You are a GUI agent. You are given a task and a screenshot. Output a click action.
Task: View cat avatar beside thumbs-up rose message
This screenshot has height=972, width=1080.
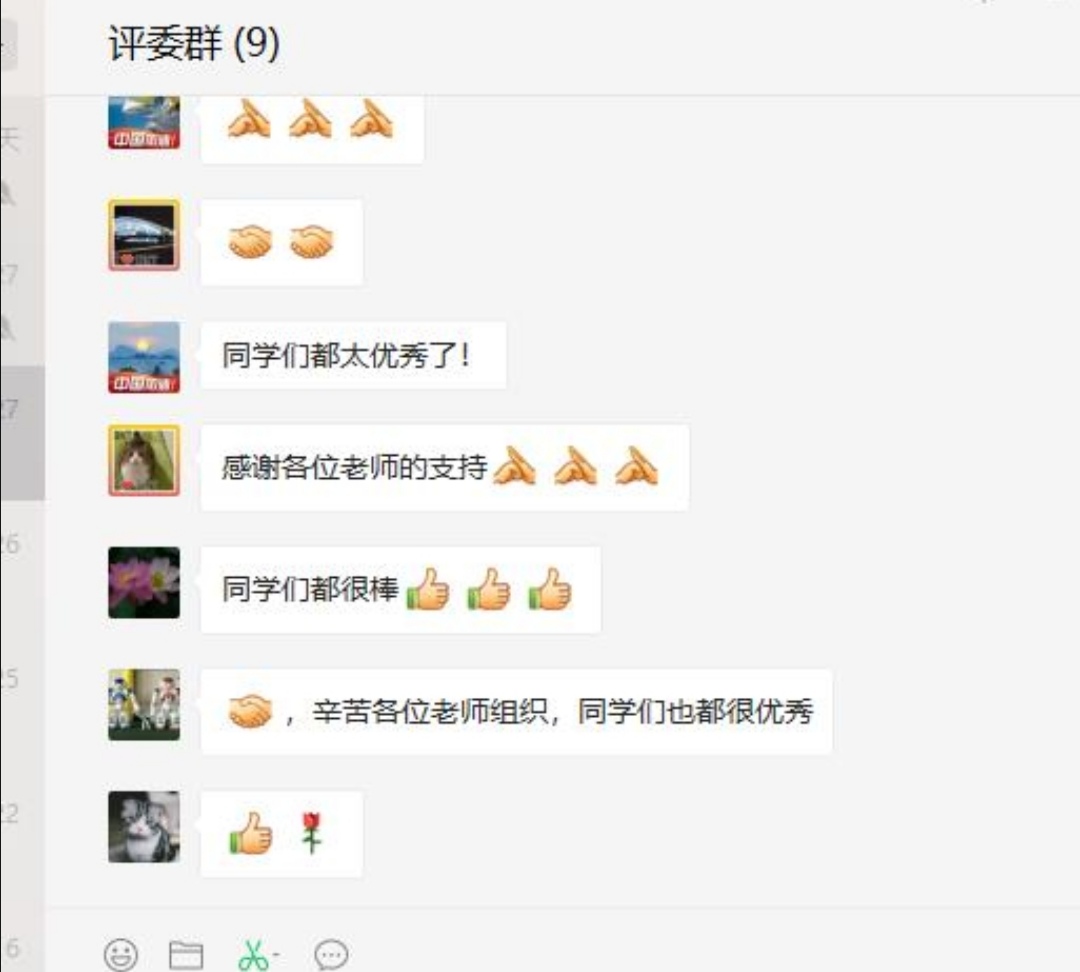point(144,827)
